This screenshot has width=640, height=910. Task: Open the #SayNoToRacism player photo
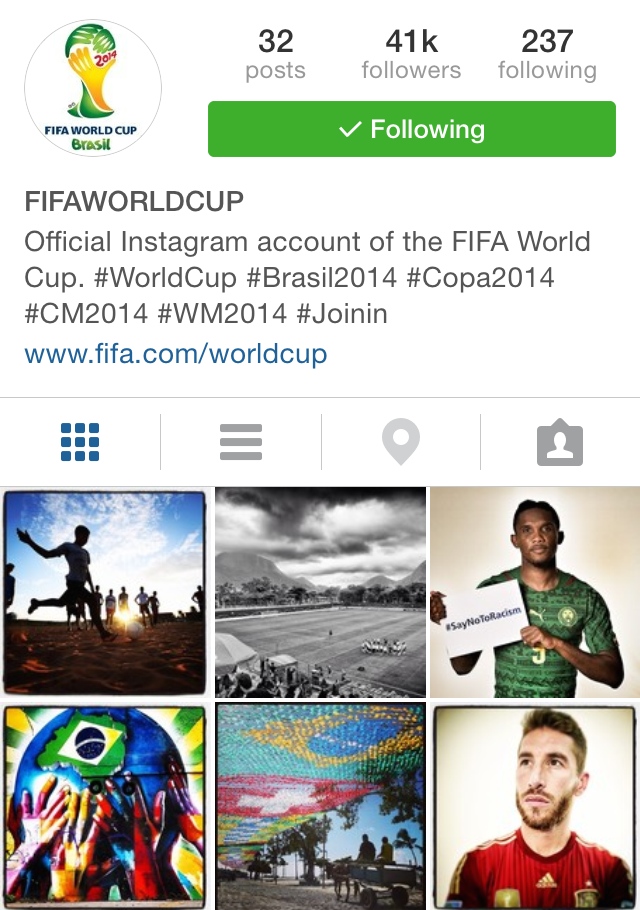(535, 592)
